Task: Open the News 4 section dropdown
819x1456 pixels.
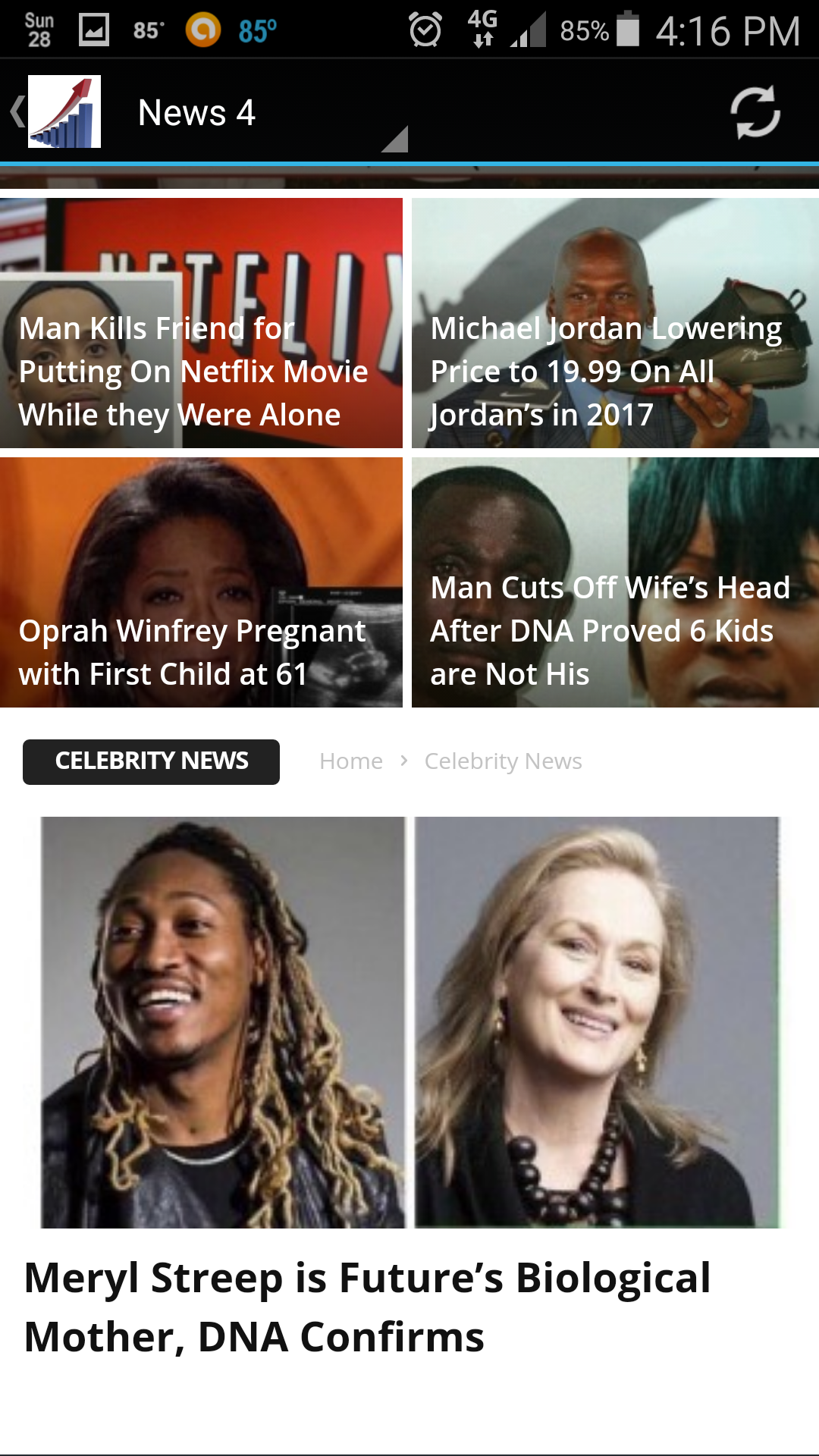Action: pyautogui.click(x=196, y=112)
